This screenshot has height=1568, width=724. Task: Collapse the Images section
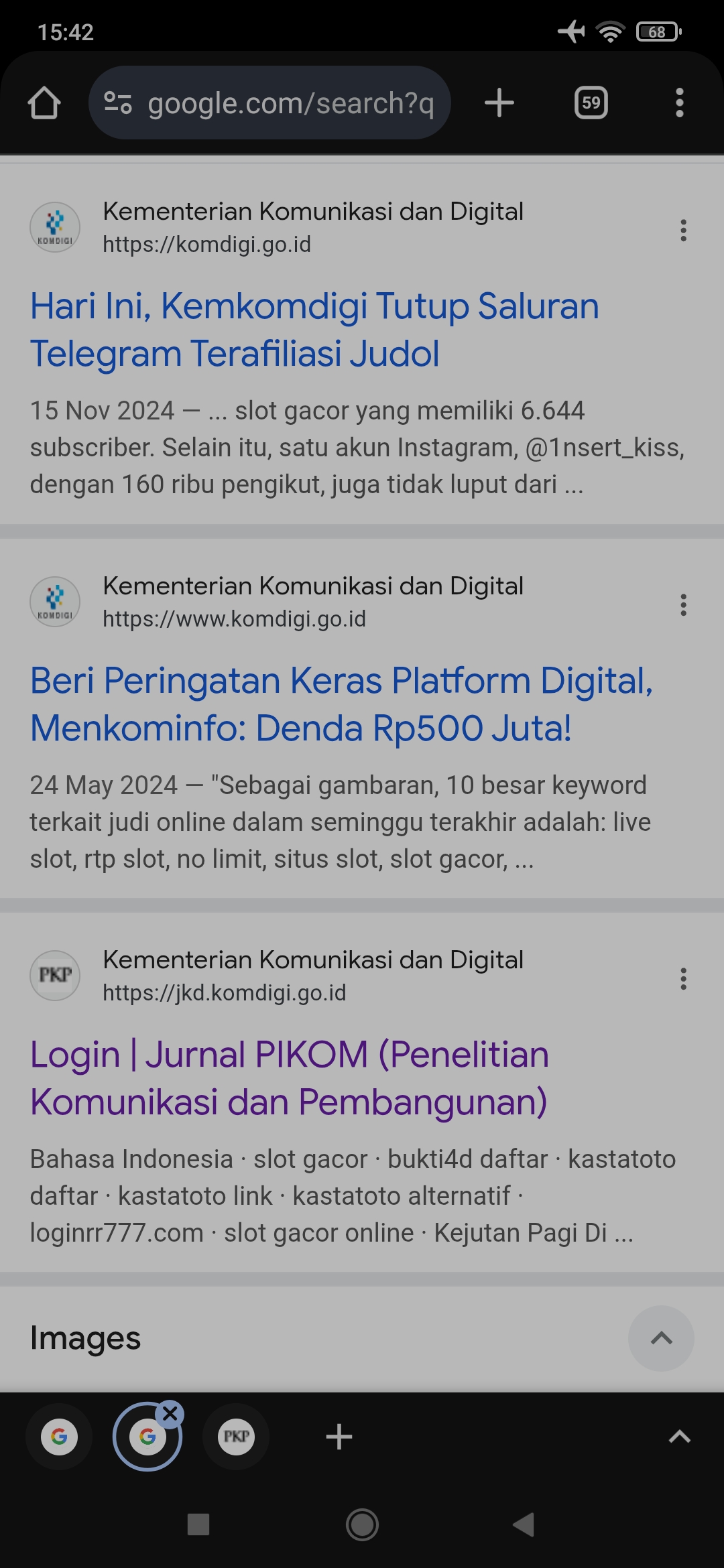[x=660, y=1338]
